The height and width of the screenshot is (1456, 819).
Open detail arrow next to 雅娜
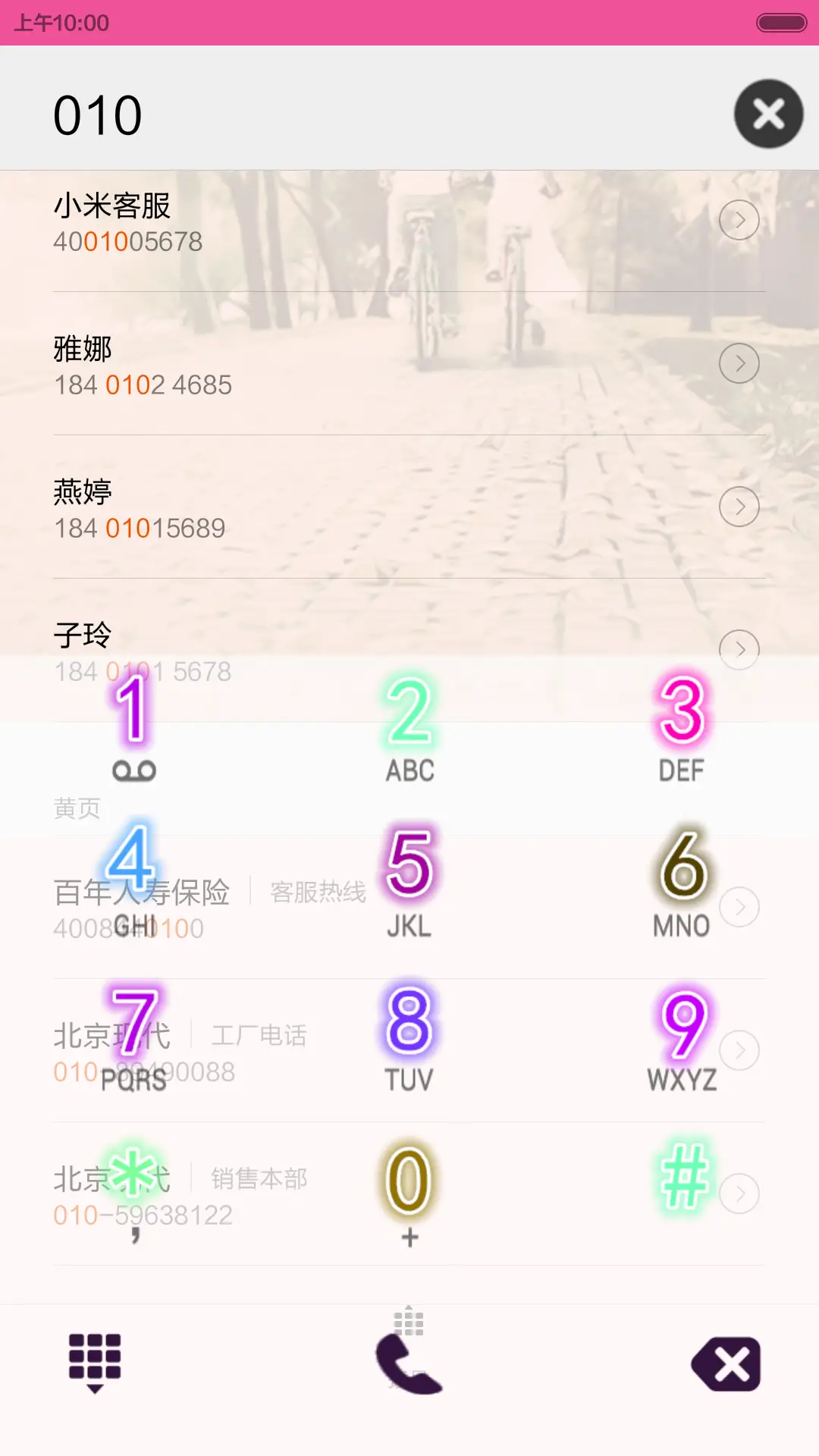pyautogui.click(x=738, y=362)
